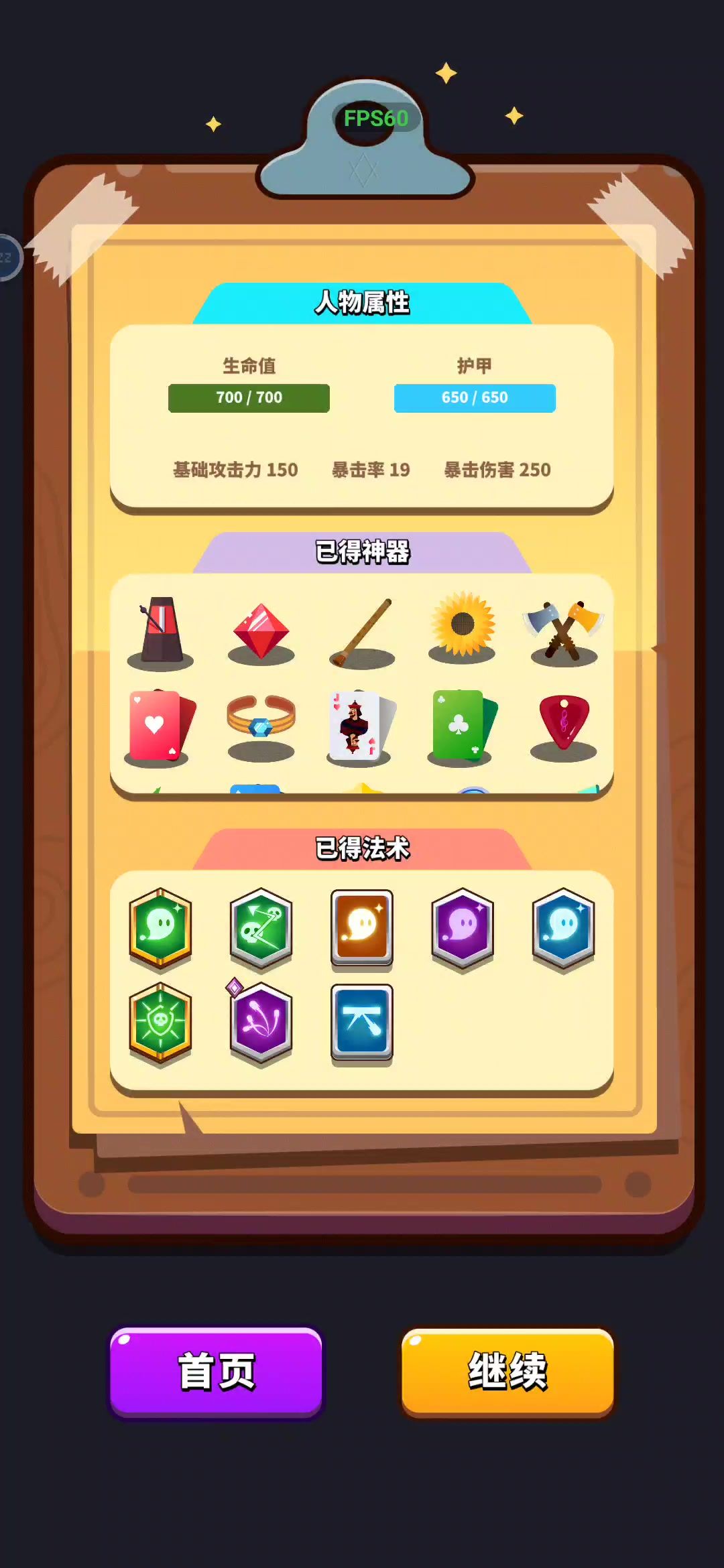This screenshot has height=1568, width=724.
Task: Tap the 首页 home button
Action: 216,1371
